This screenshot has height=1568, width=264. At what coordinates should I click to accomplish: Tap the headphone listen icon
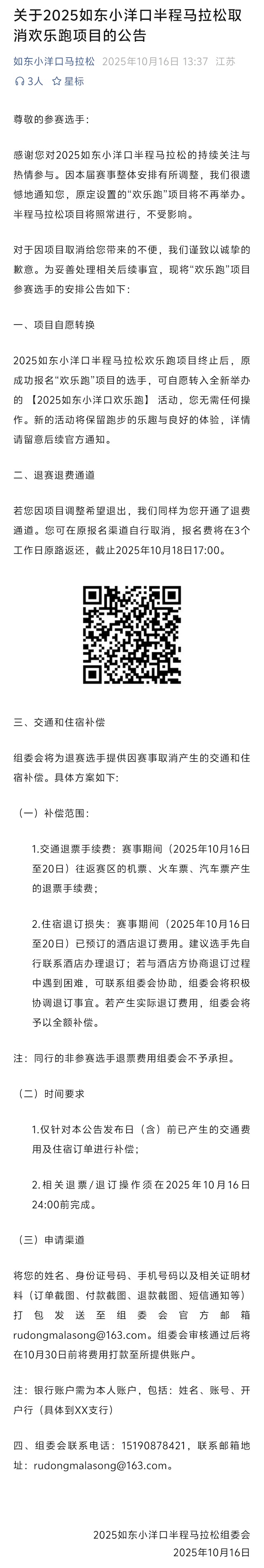[x=19, y=81]
